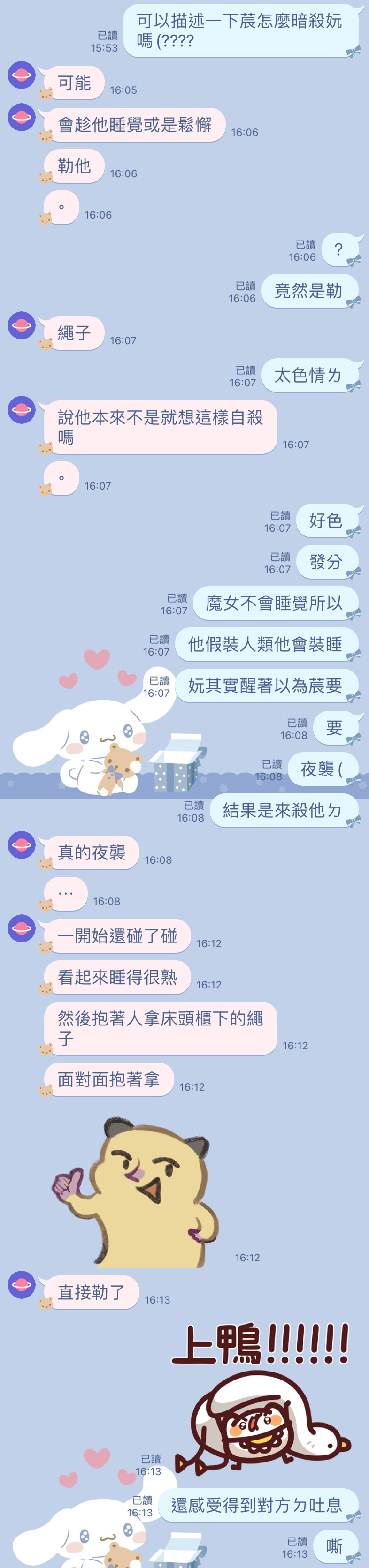369x1568 pixels.
Task: Tap the avatar beside 說他本來不是就想這樣自殺嗎
Action: (x=21, y=410)
